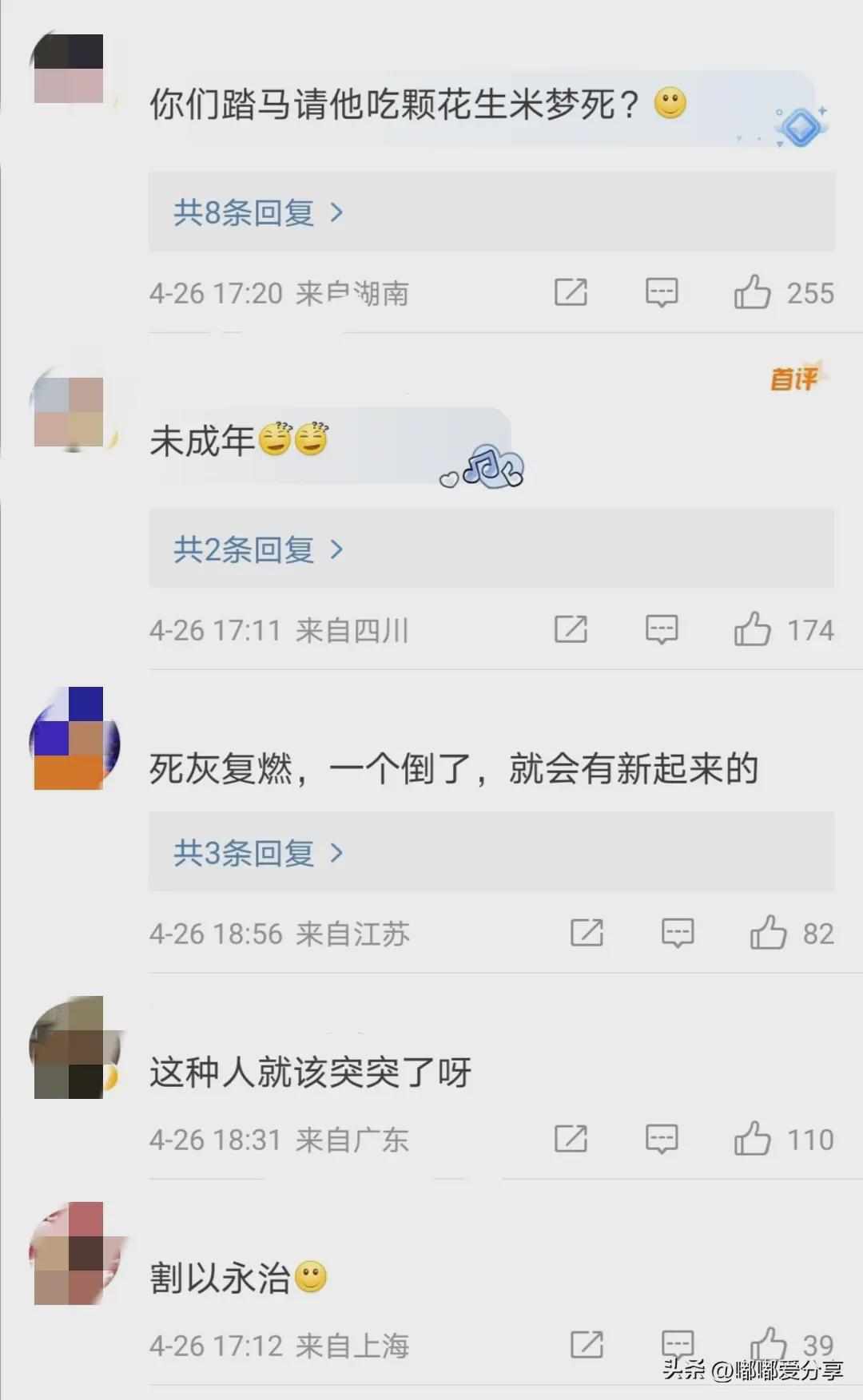This screenshot has width=863, height=1400.
Task: Repost the comment from 湖南
Action: [x=571, y=292]
